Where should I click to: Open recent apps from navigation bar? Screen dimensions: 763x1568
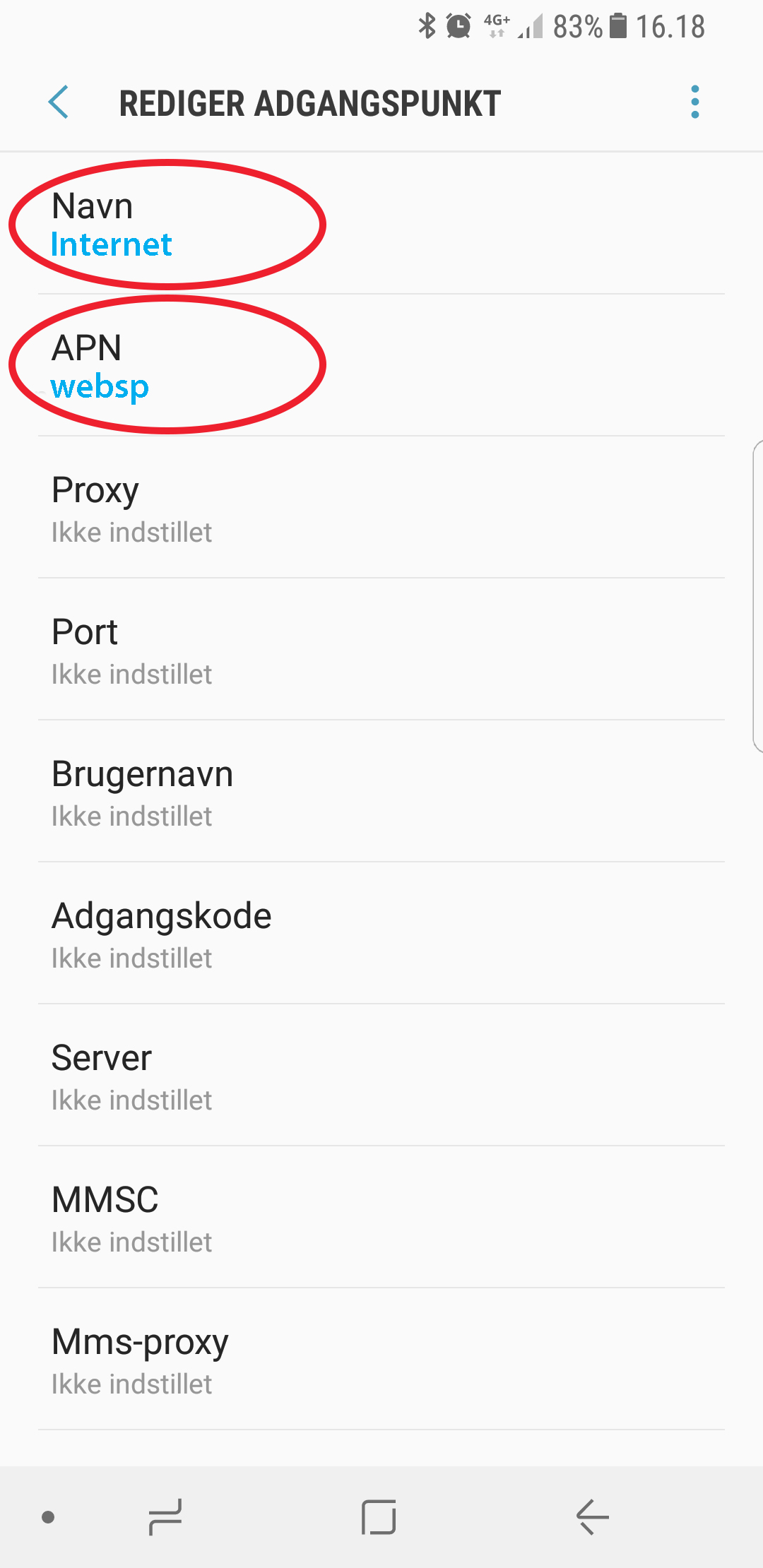pos(165,1517)
